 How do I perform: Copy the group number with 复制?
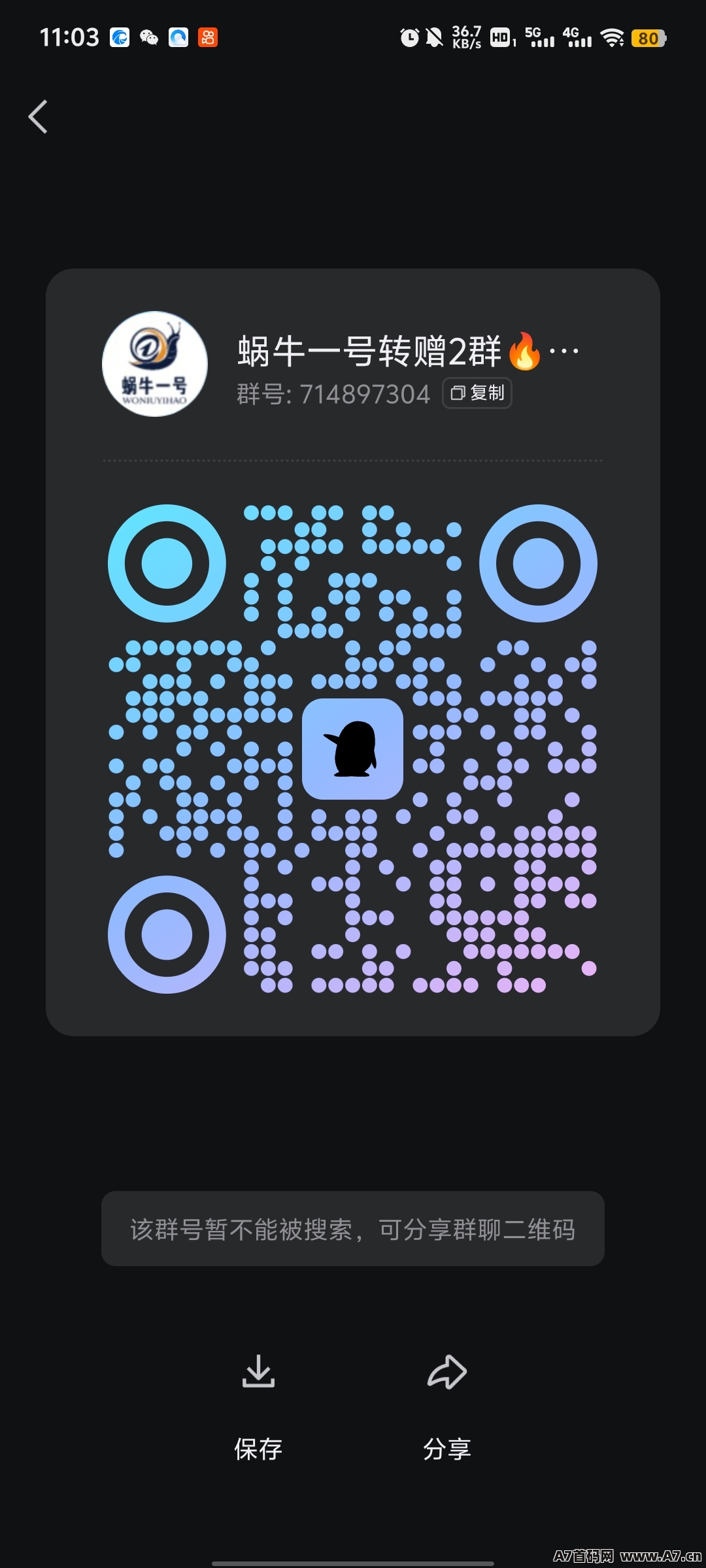point(477,393)
